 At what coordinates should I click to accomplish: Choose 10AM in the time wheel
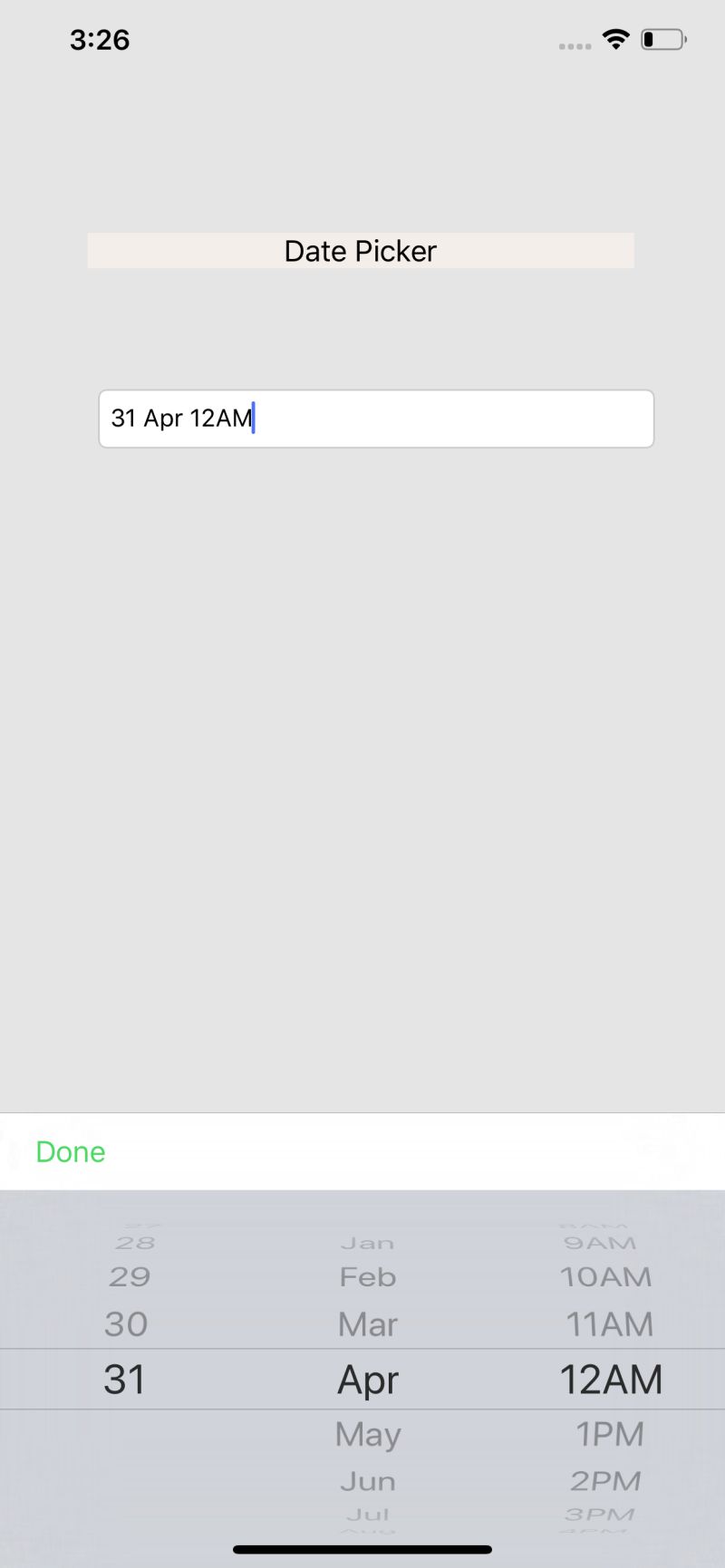(x=605, y=1276)
